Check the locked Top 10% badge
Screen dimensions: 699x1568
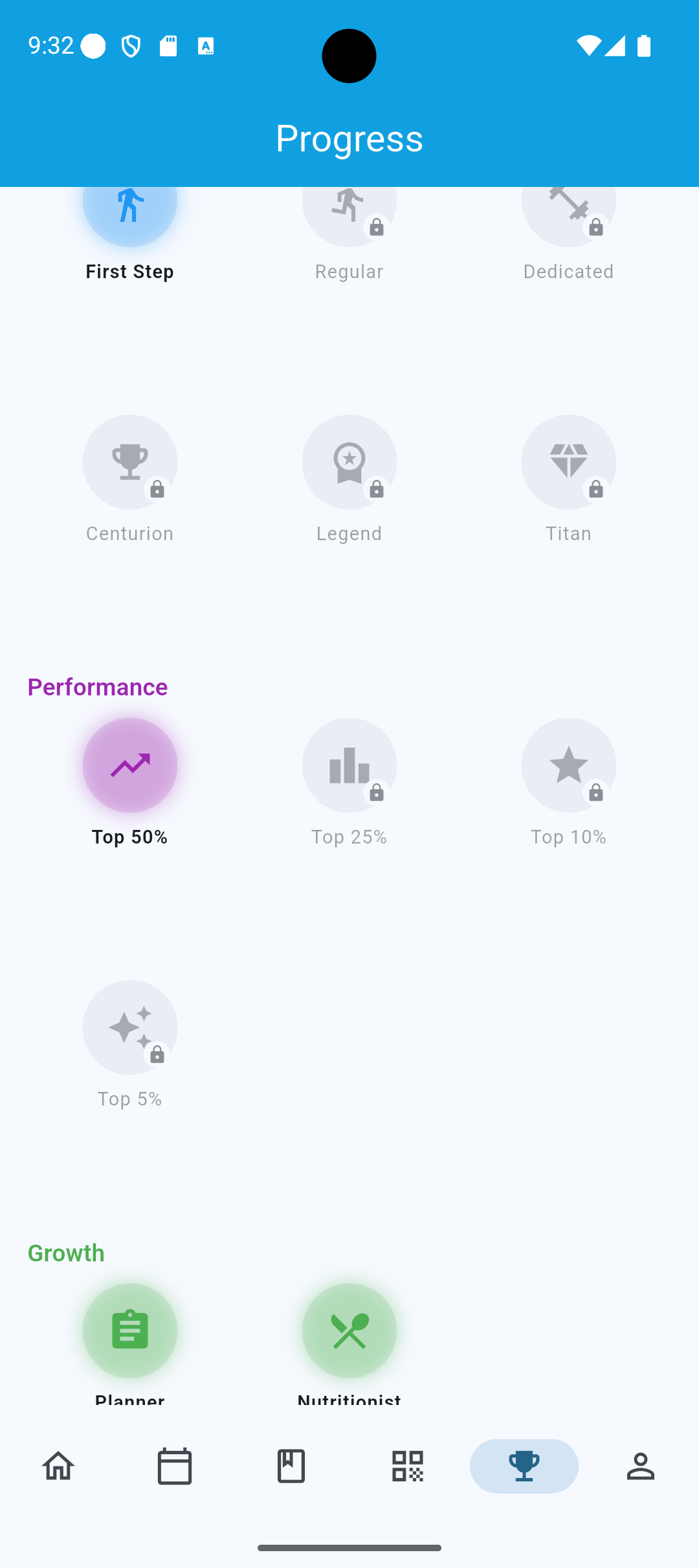click(569, 765)
